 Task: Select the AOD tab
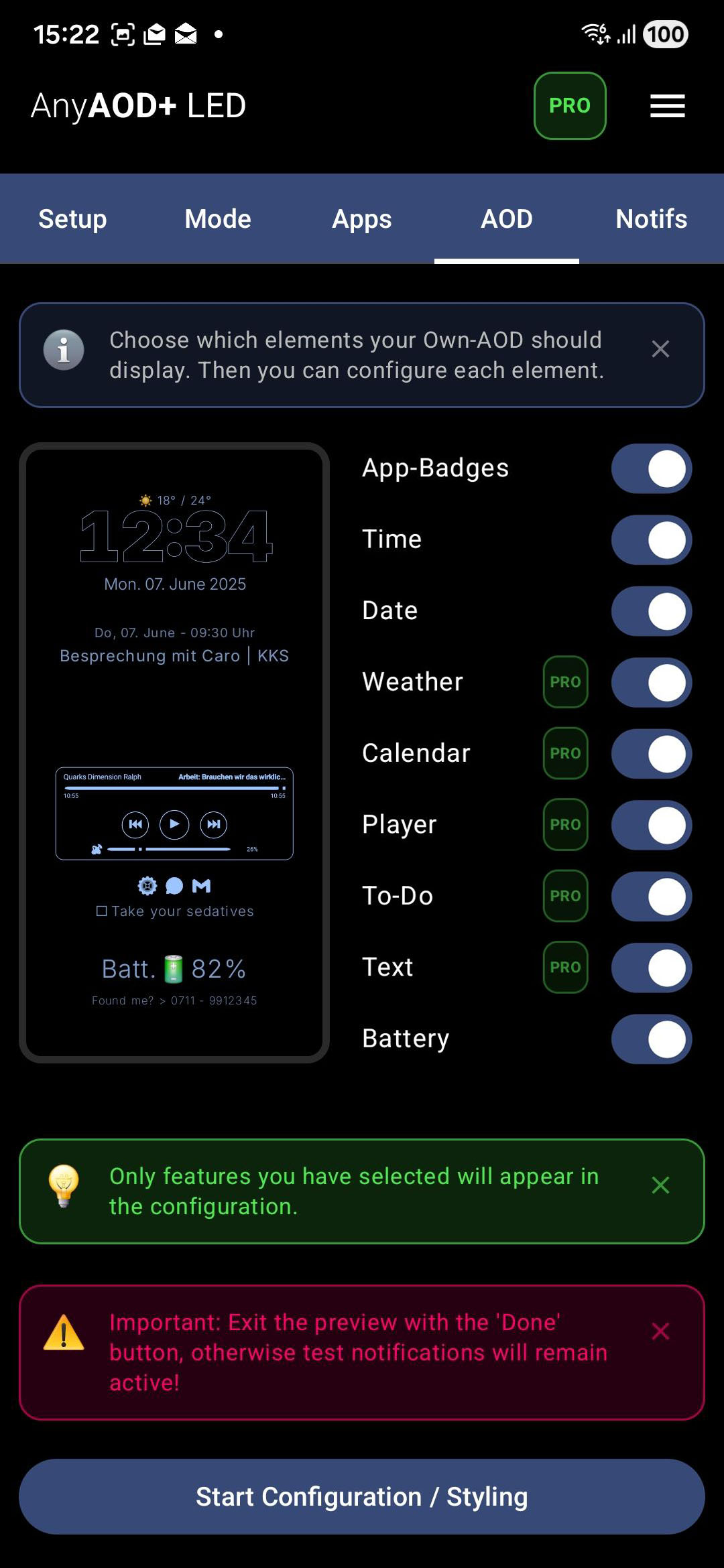coord(507,219)
